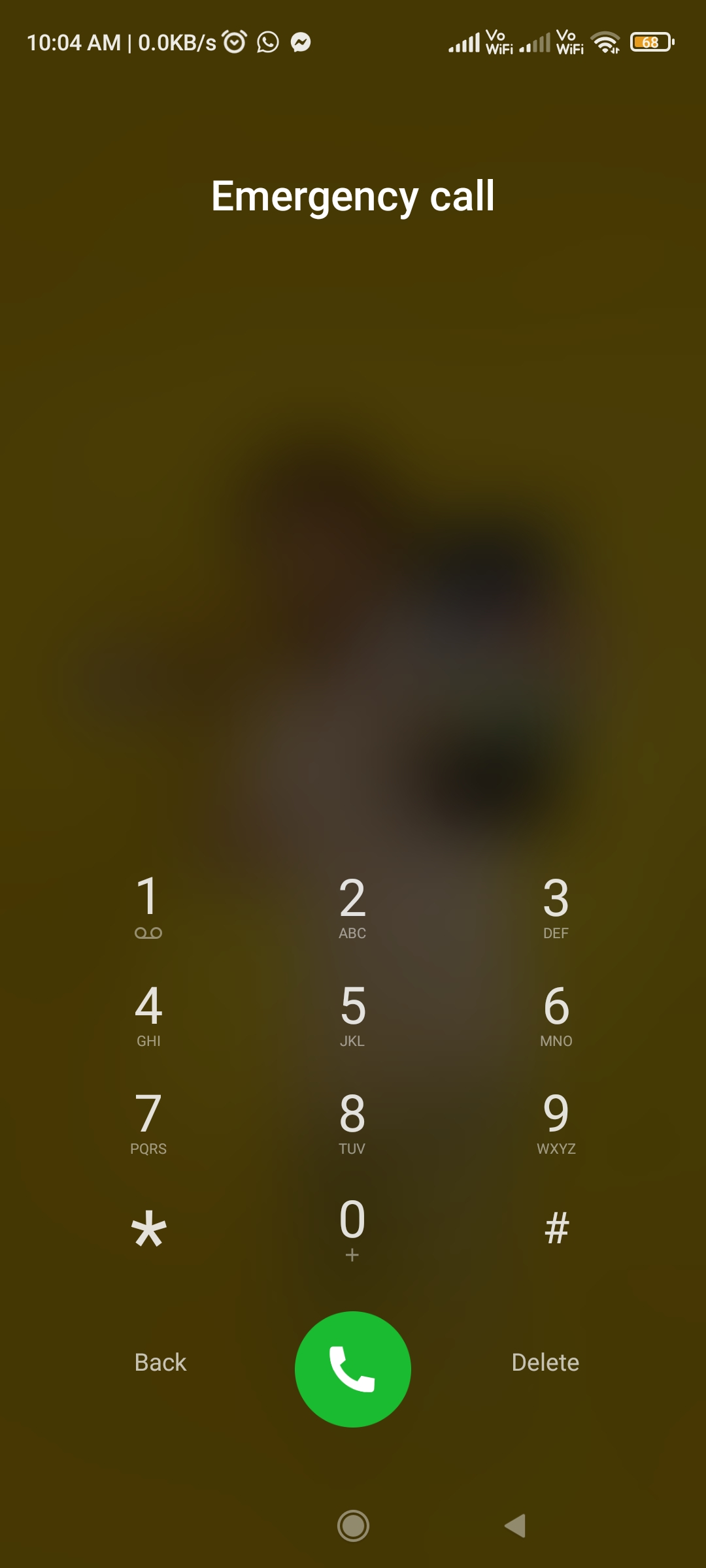This screenshot has height=1568, width=706.
Task: Place the emergency call with green button
Action: click(x=353, y=1369)
